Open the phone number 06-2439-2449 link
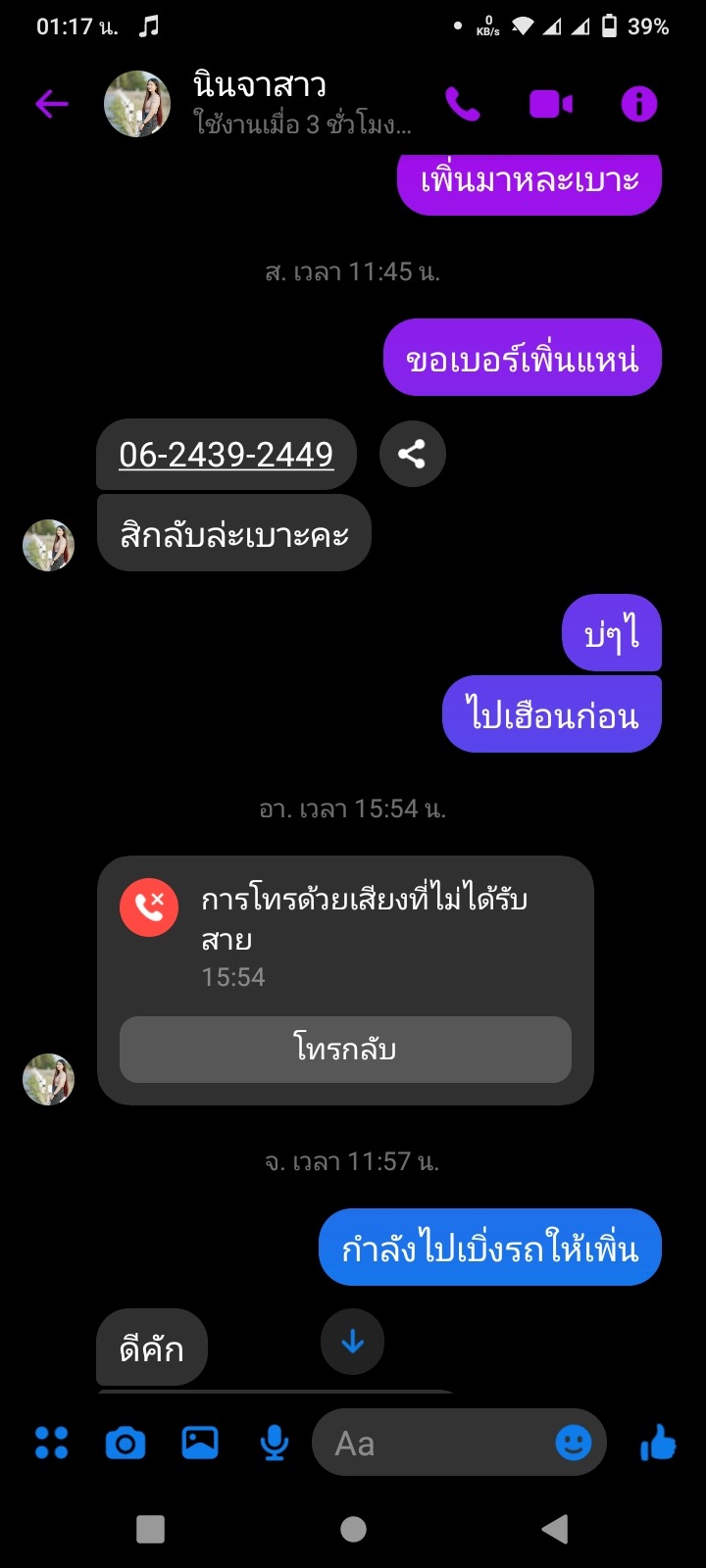This screenshot has width=706, height=1568. (x=227, y=454)
